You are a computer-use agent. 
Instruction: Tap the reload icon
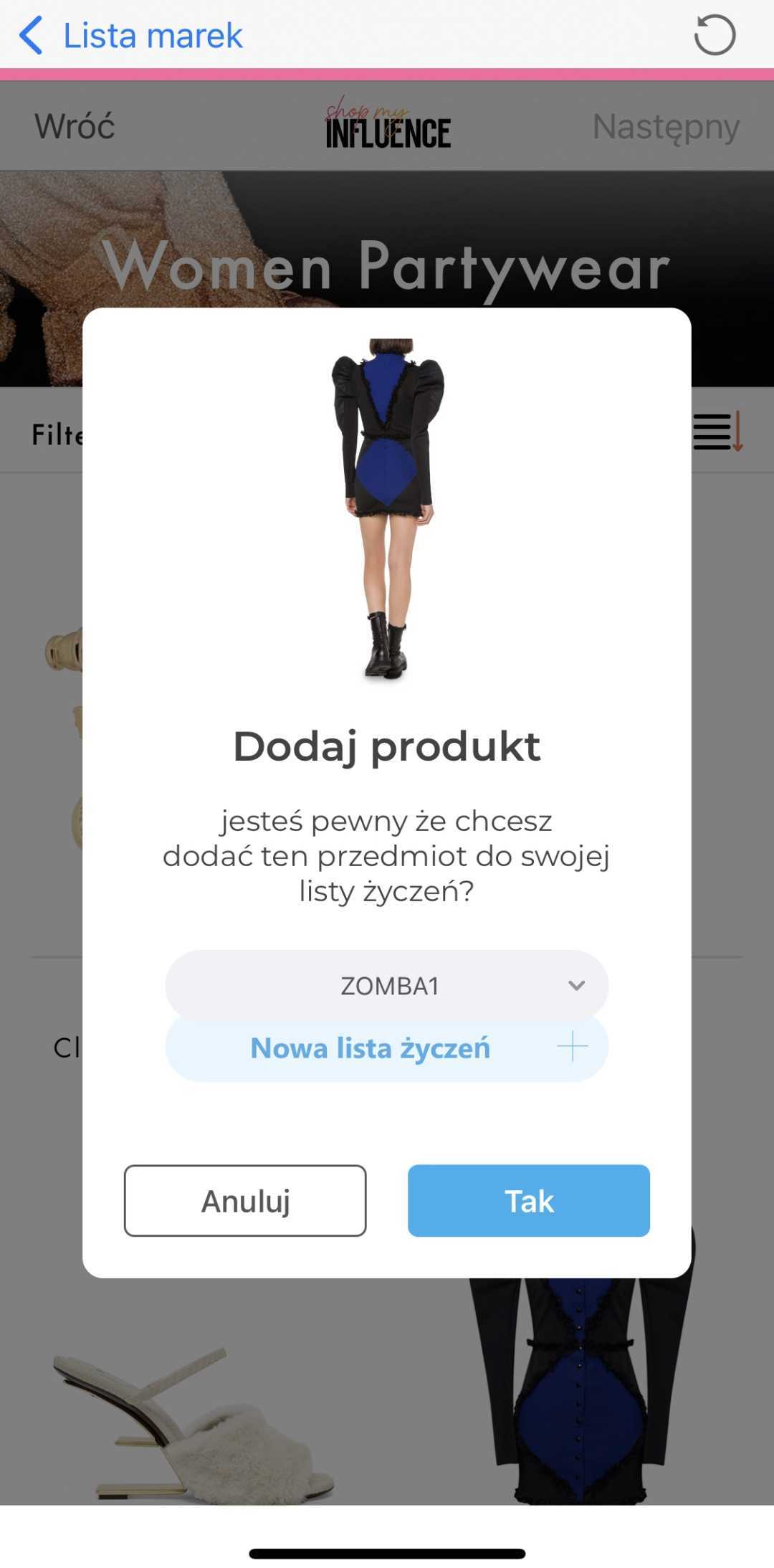pos(715,35)
